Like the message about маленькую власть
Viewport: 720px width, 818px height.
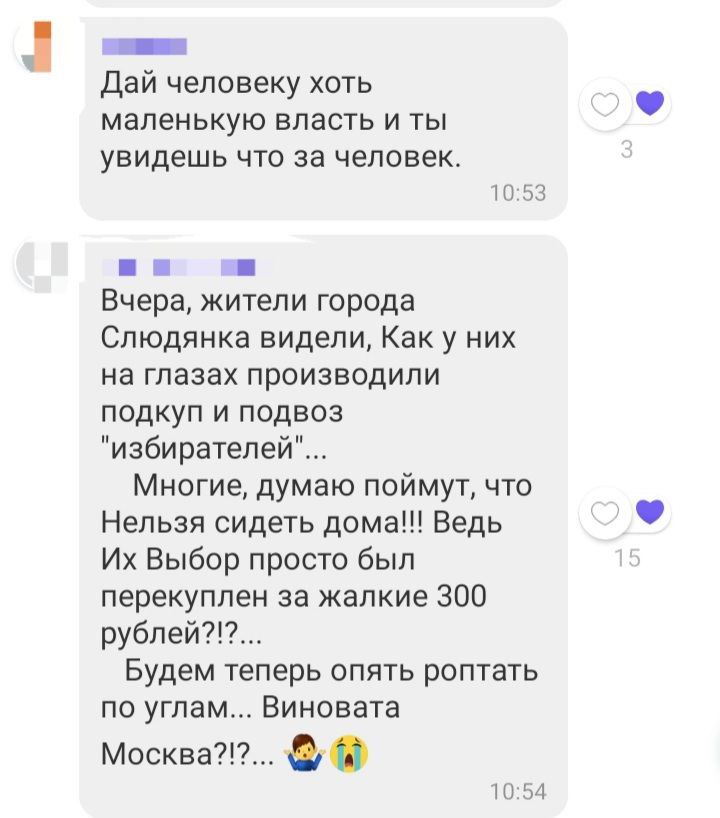604,105
